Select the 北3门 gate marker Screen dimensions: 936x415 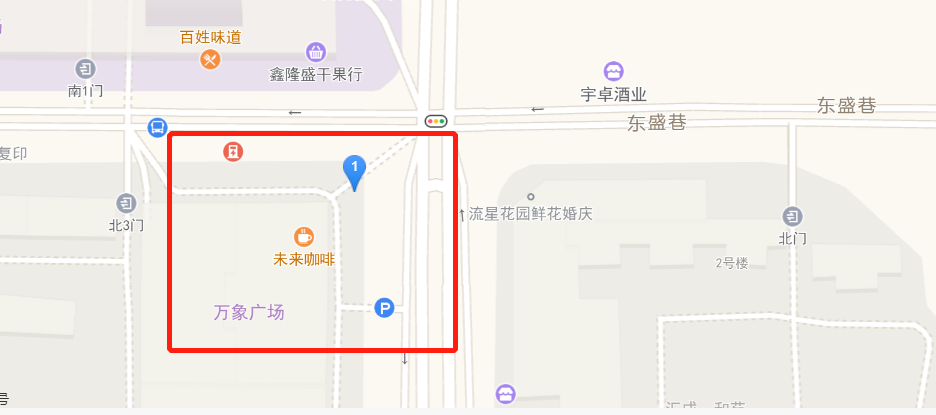[125, 202]
